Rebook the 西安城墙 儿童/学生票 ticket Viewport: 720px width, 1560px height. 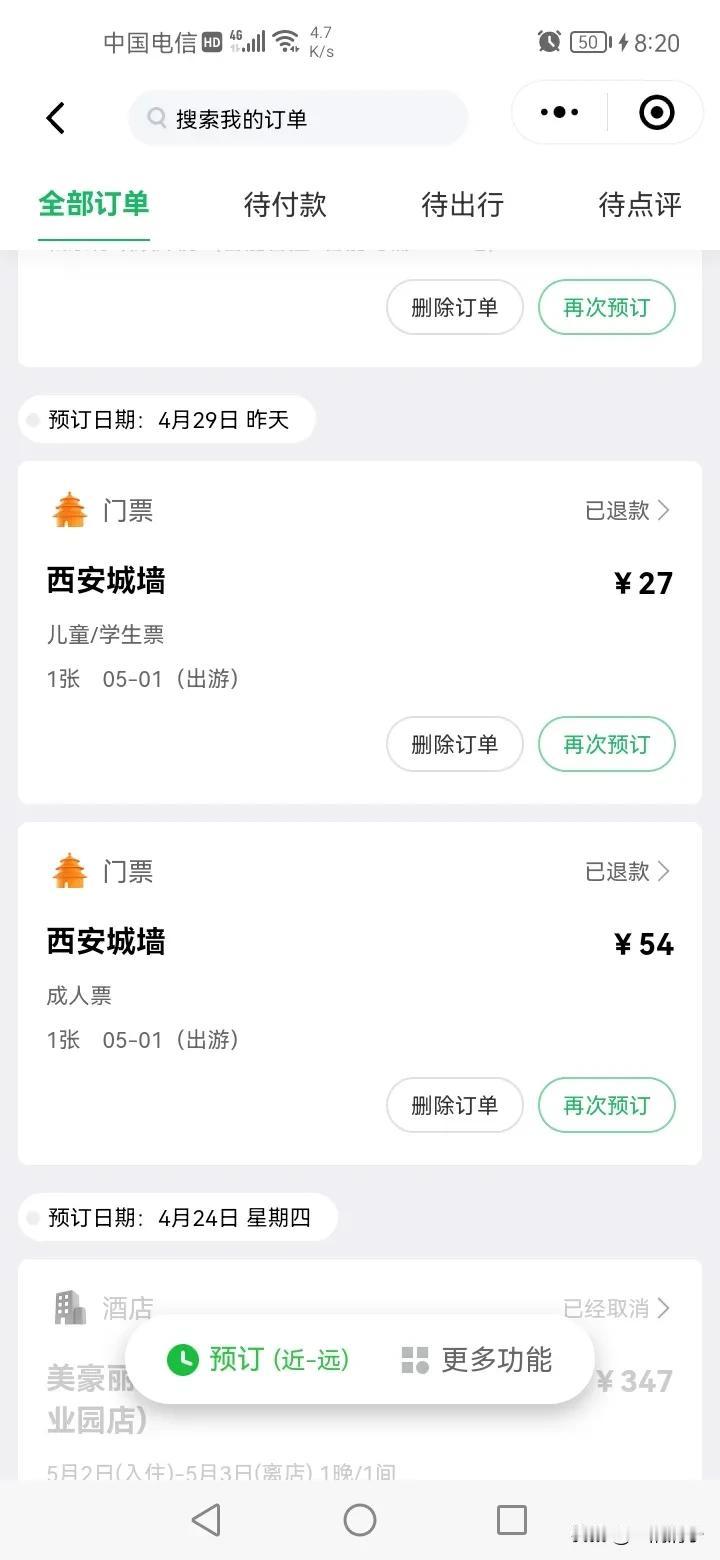coord(607,744)
